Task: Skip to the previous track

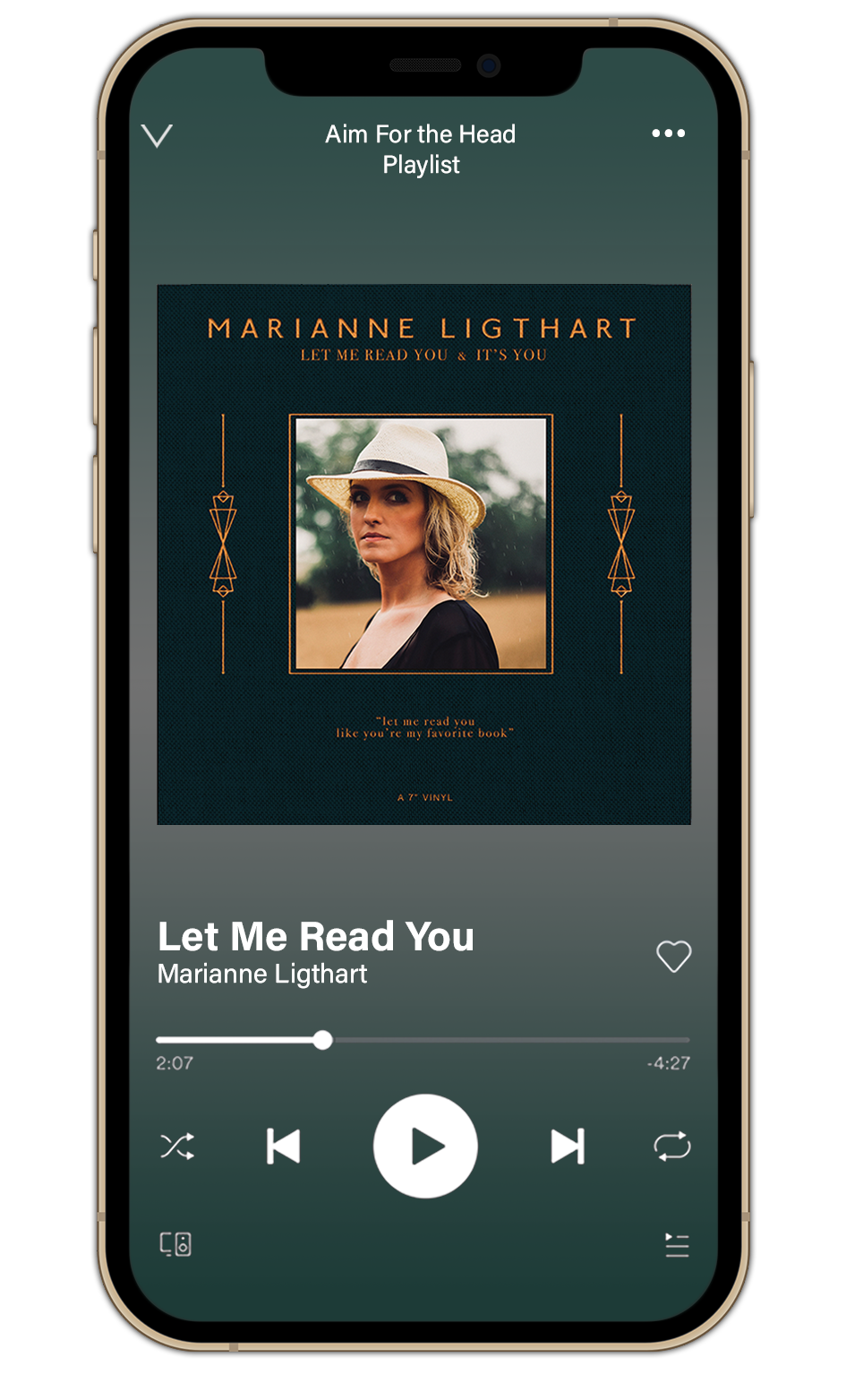Action: 284,1147
